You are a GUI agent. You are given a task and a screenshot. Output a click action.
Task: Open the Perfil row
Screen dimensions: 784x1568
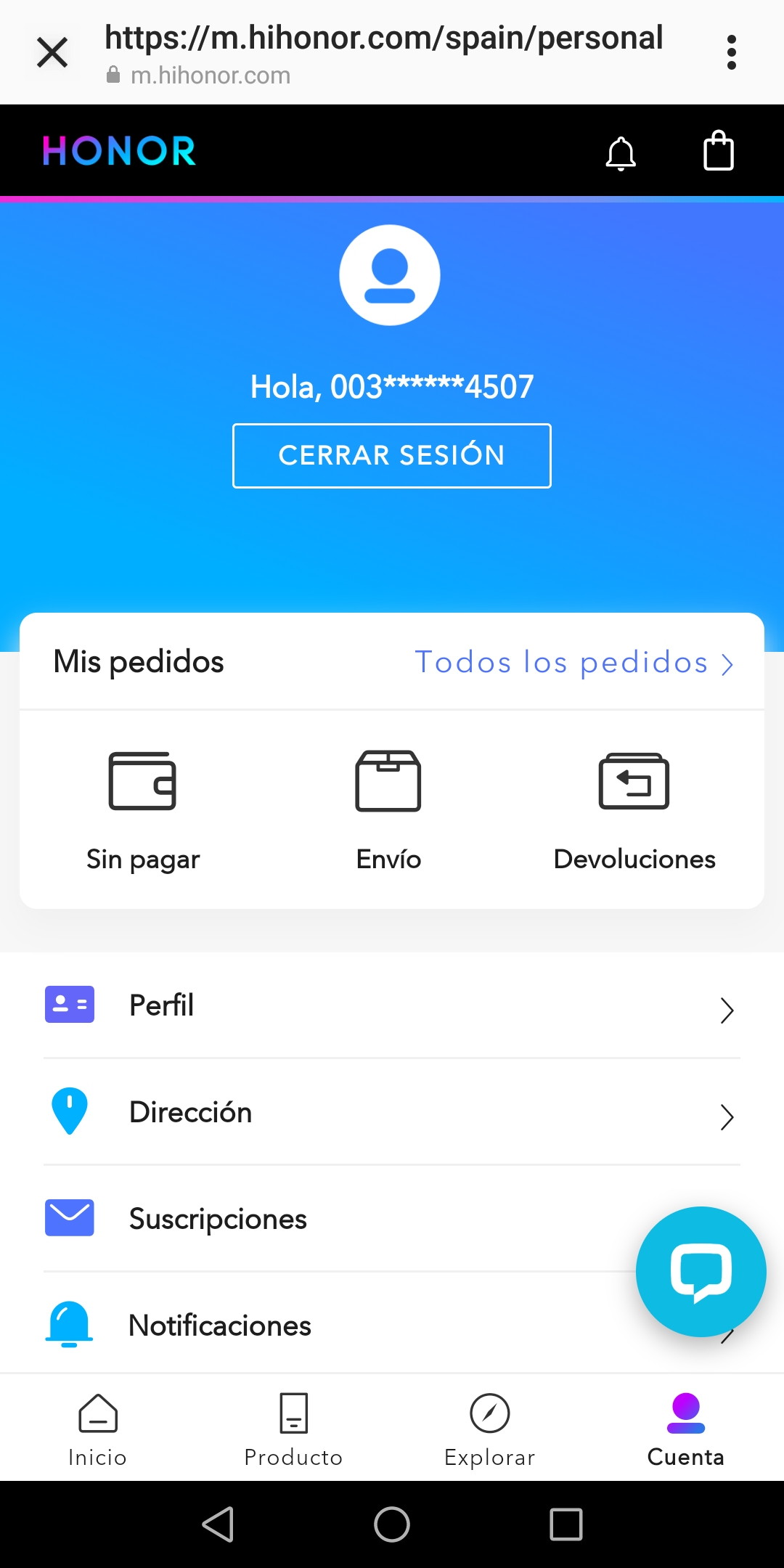click(392, 1006)
